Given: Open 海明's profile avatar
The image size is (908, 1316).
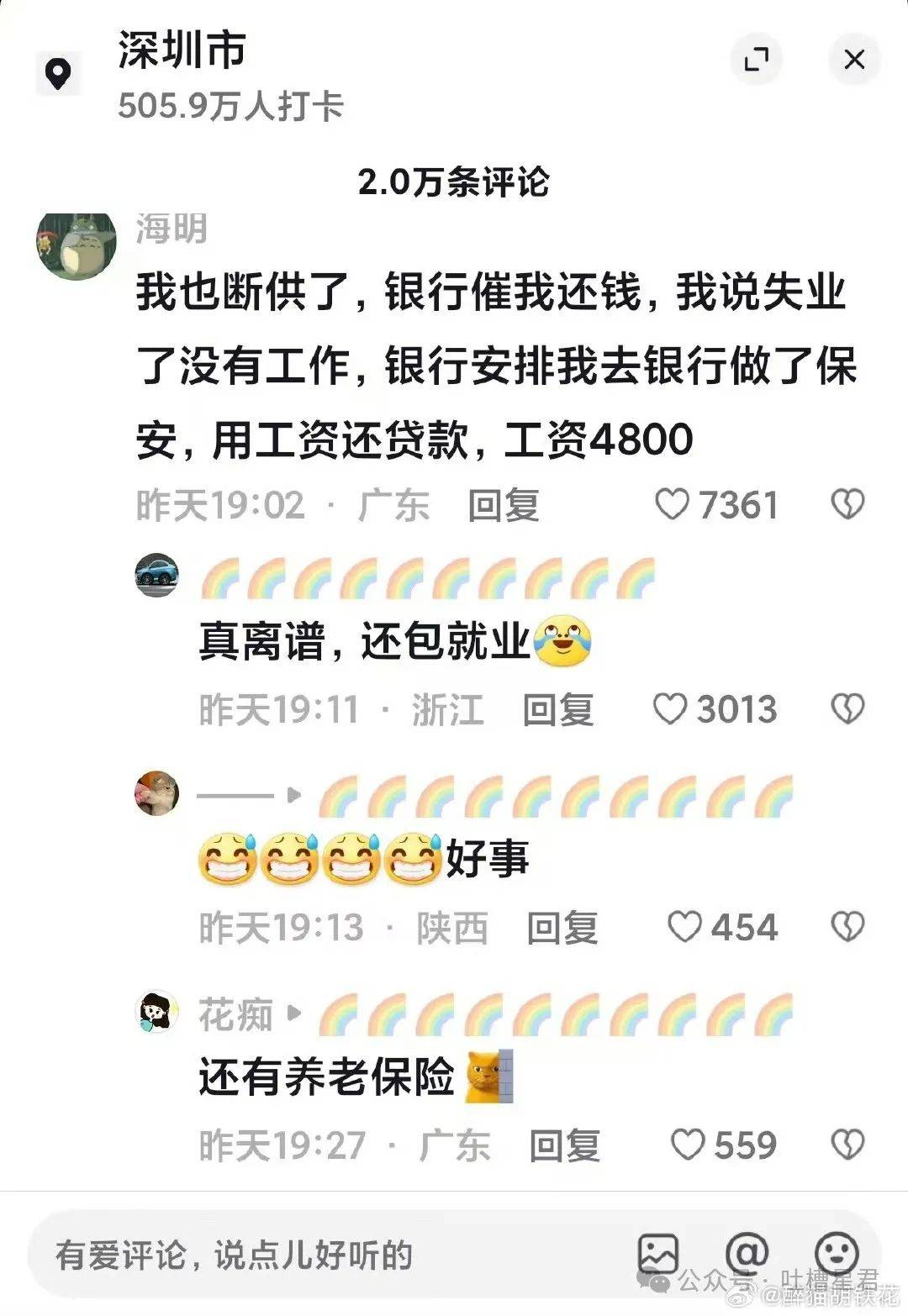Looking at the screenshot, I should pos(77,245).
